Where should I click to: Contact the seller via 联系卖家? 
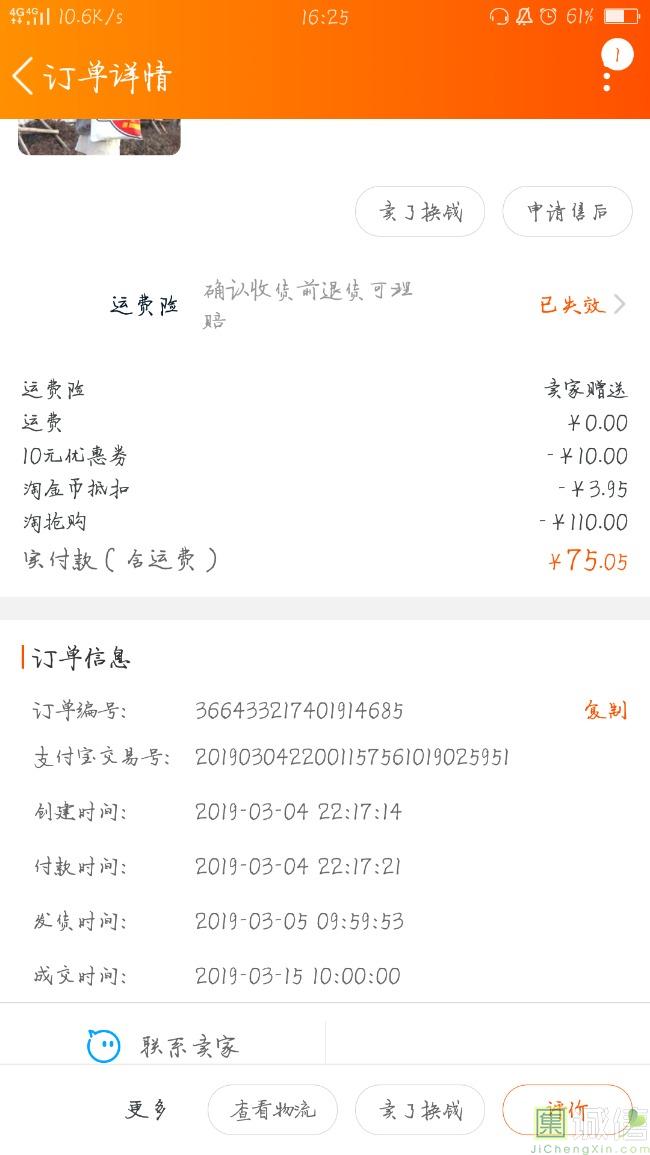164,1047
